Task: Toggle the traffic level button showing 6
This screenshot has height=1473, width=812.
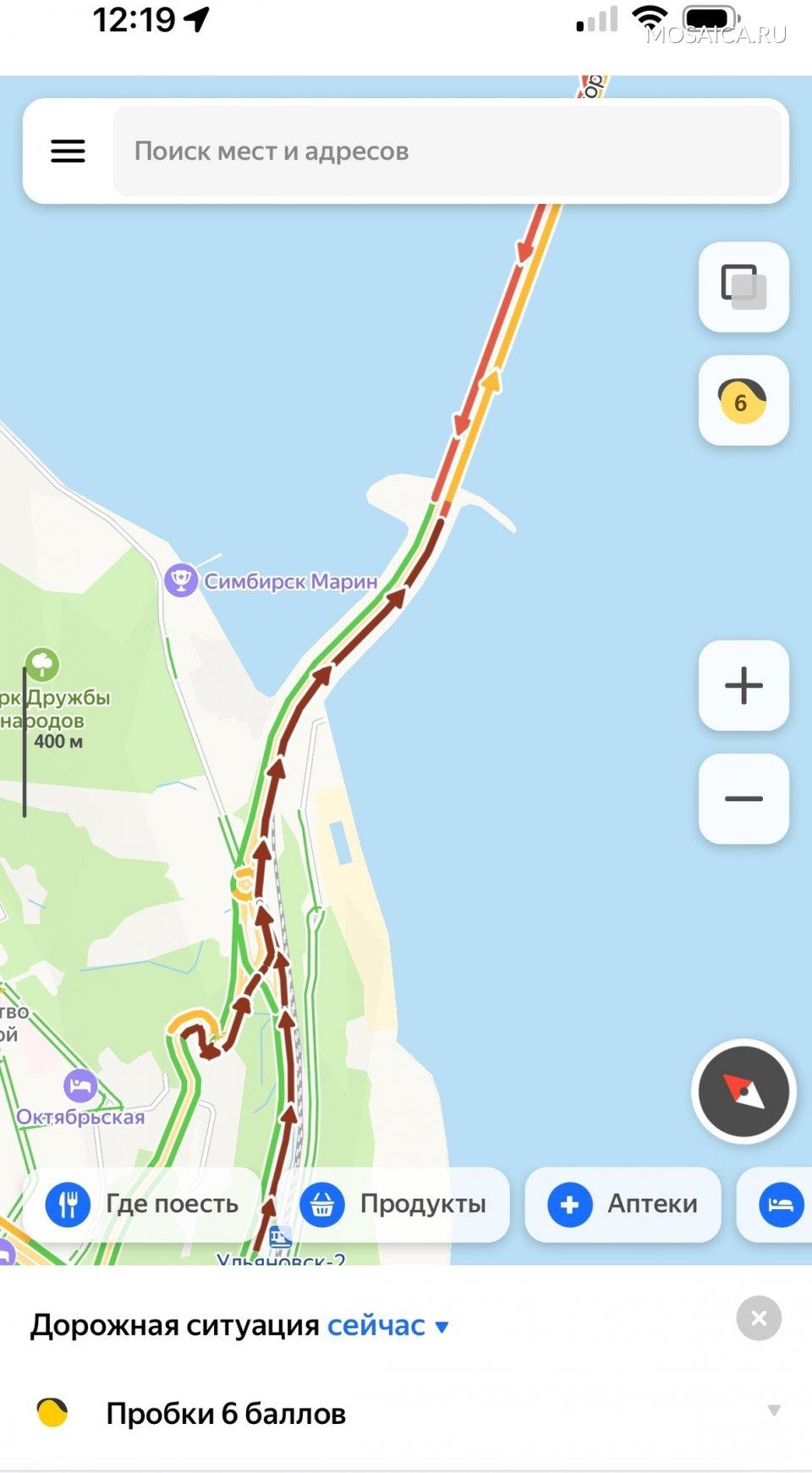Action: click(x=743, y=400)
